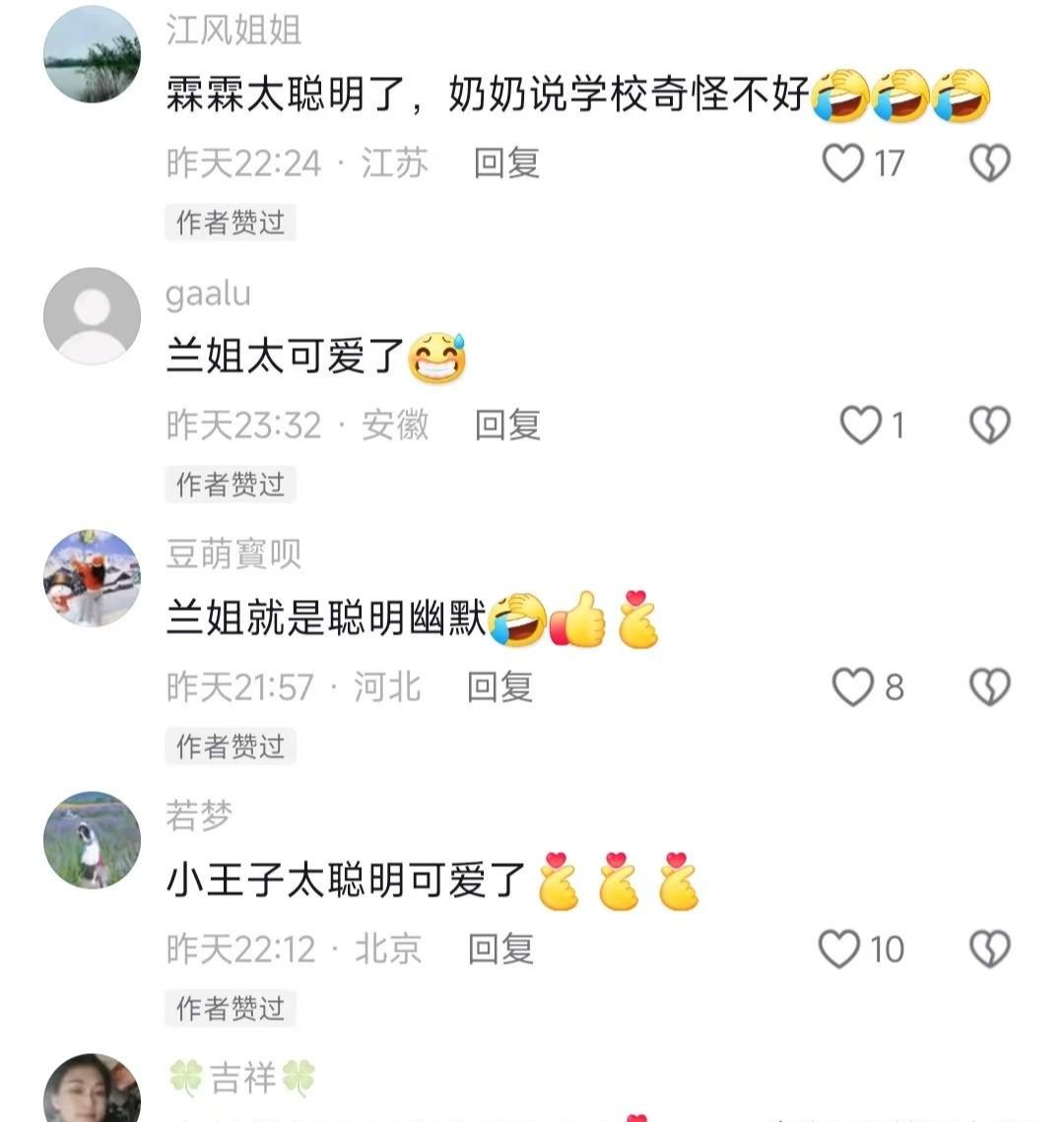Dislike 豆萌寶呗's comment
The image size is (1064, 1122).
coord(990,687)
